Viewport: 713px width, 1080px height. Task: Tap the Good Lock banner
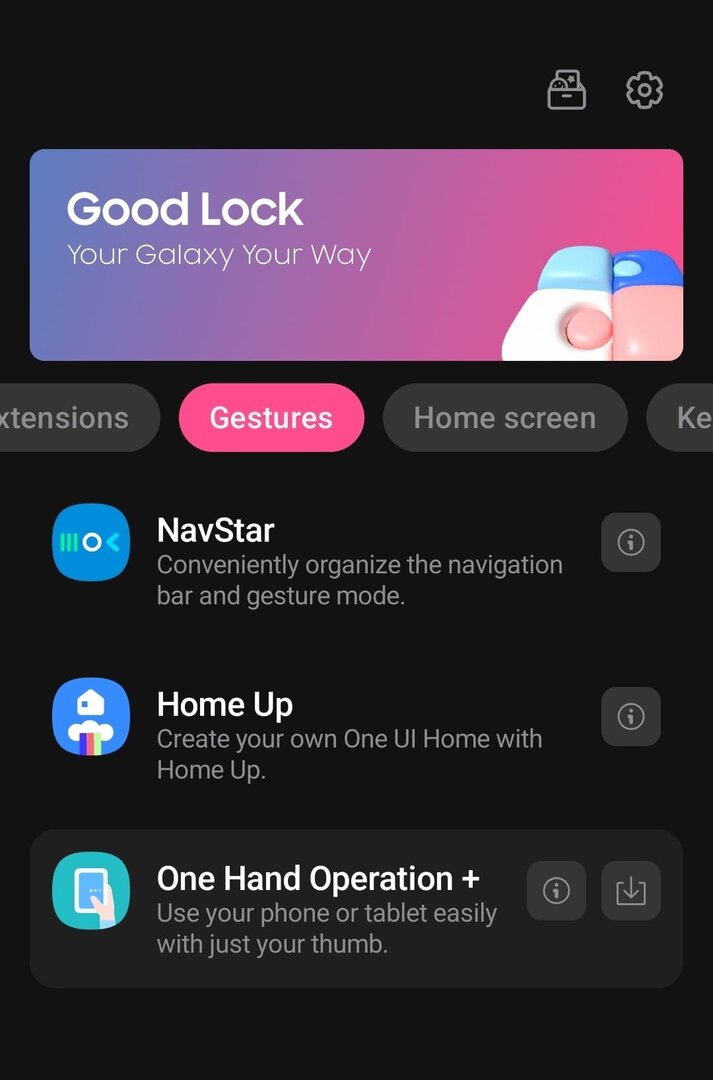(x=356, y=255)
